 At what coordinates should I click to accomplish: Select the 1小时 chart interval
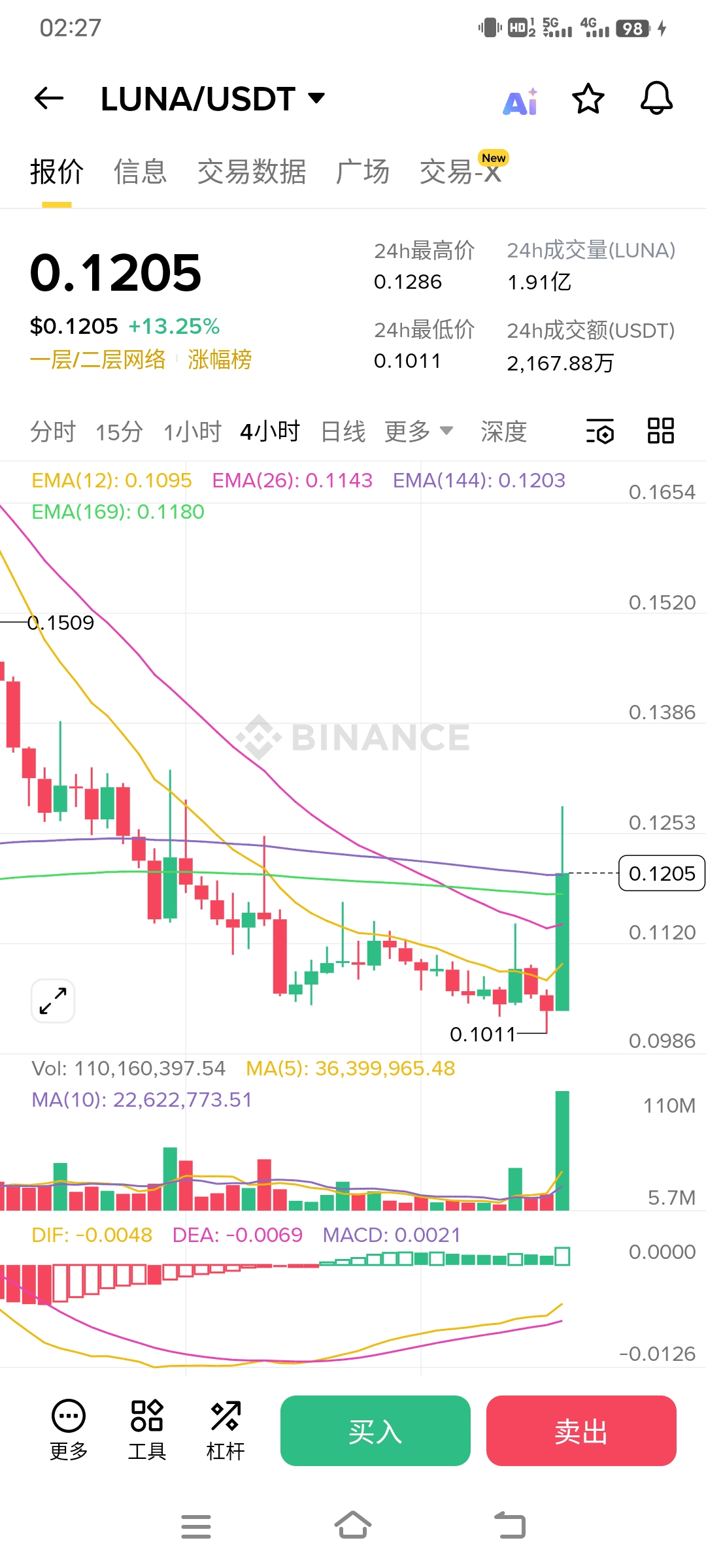192,432
